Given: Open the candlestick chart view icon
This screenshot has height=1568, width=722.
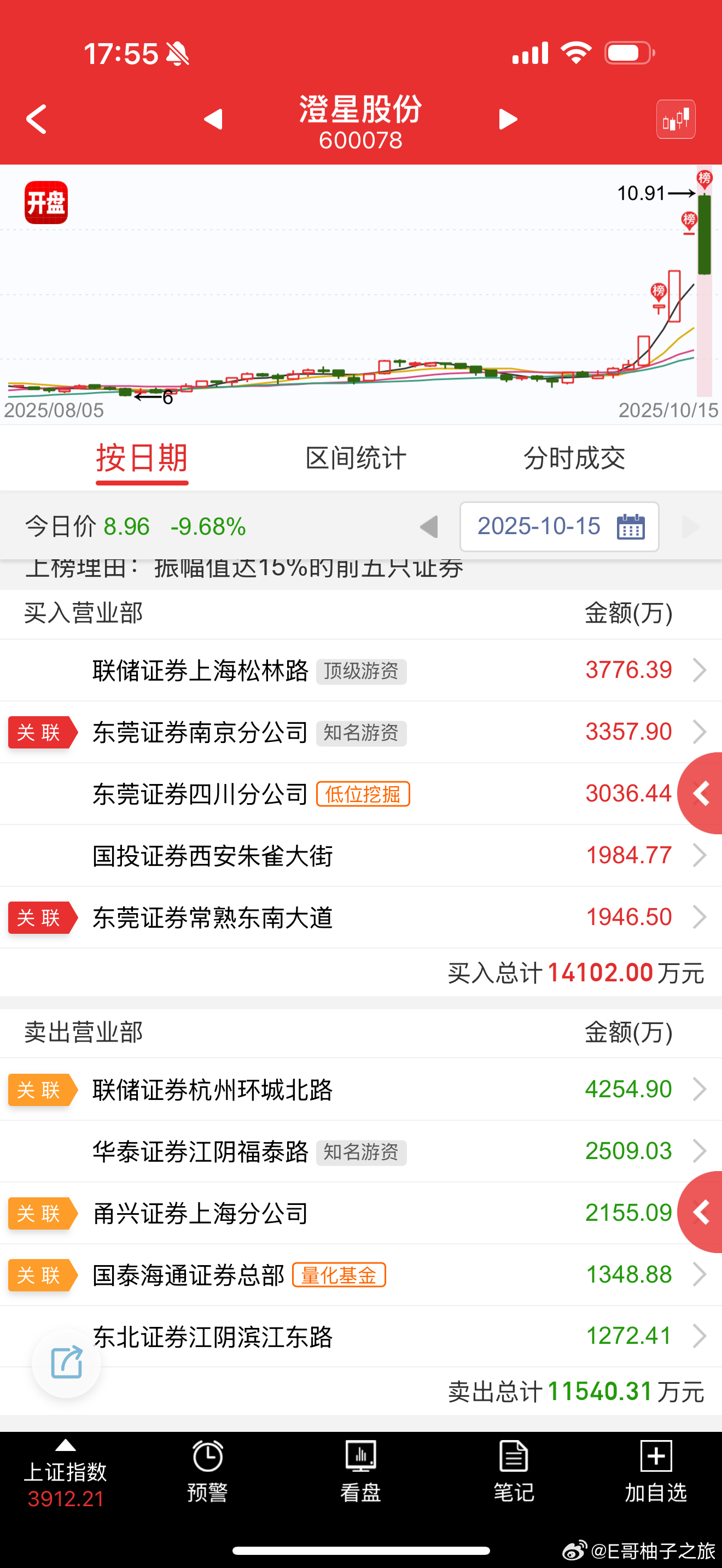Looking at the screenshot, I should tap(676, 119).
